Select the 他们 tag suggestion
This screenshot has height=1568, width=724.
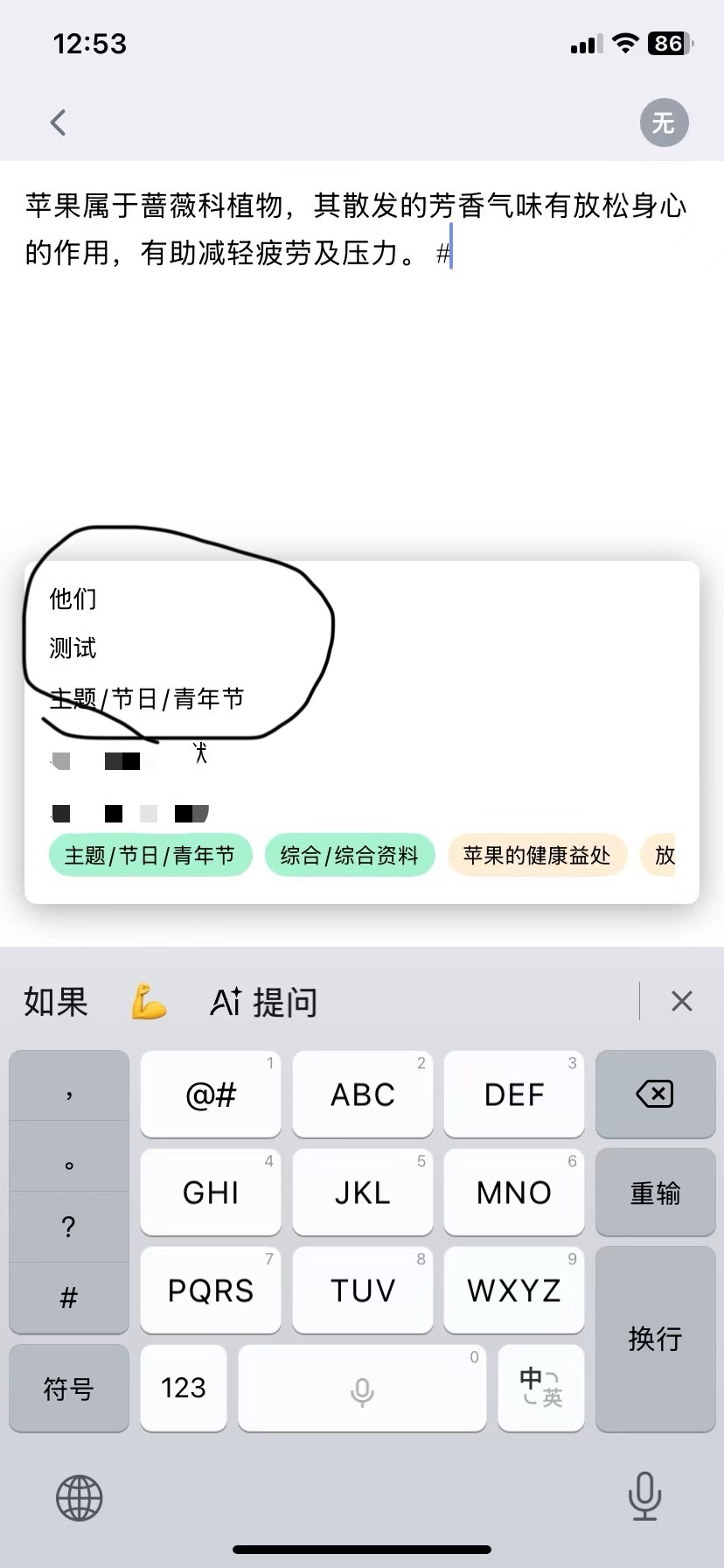[73, 599]
